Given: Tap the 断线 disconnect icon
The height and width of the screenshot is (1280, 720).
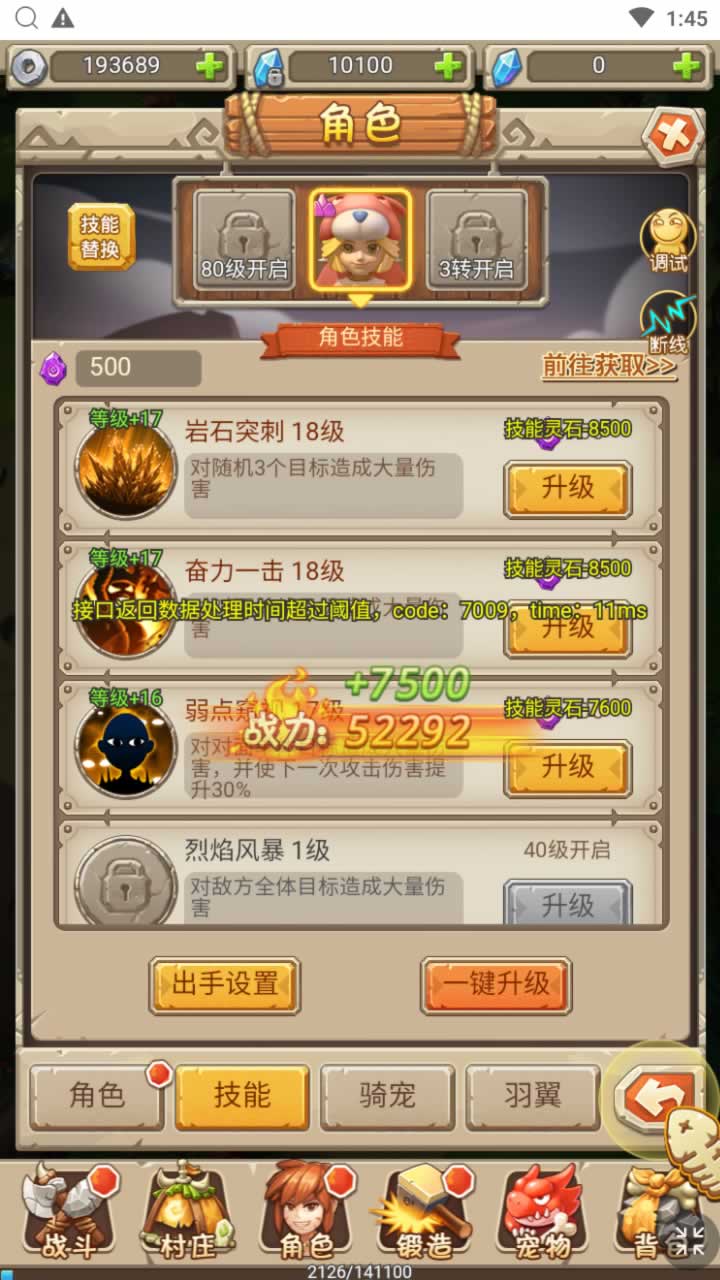Looking at the screenshot, I should [668, 322].
